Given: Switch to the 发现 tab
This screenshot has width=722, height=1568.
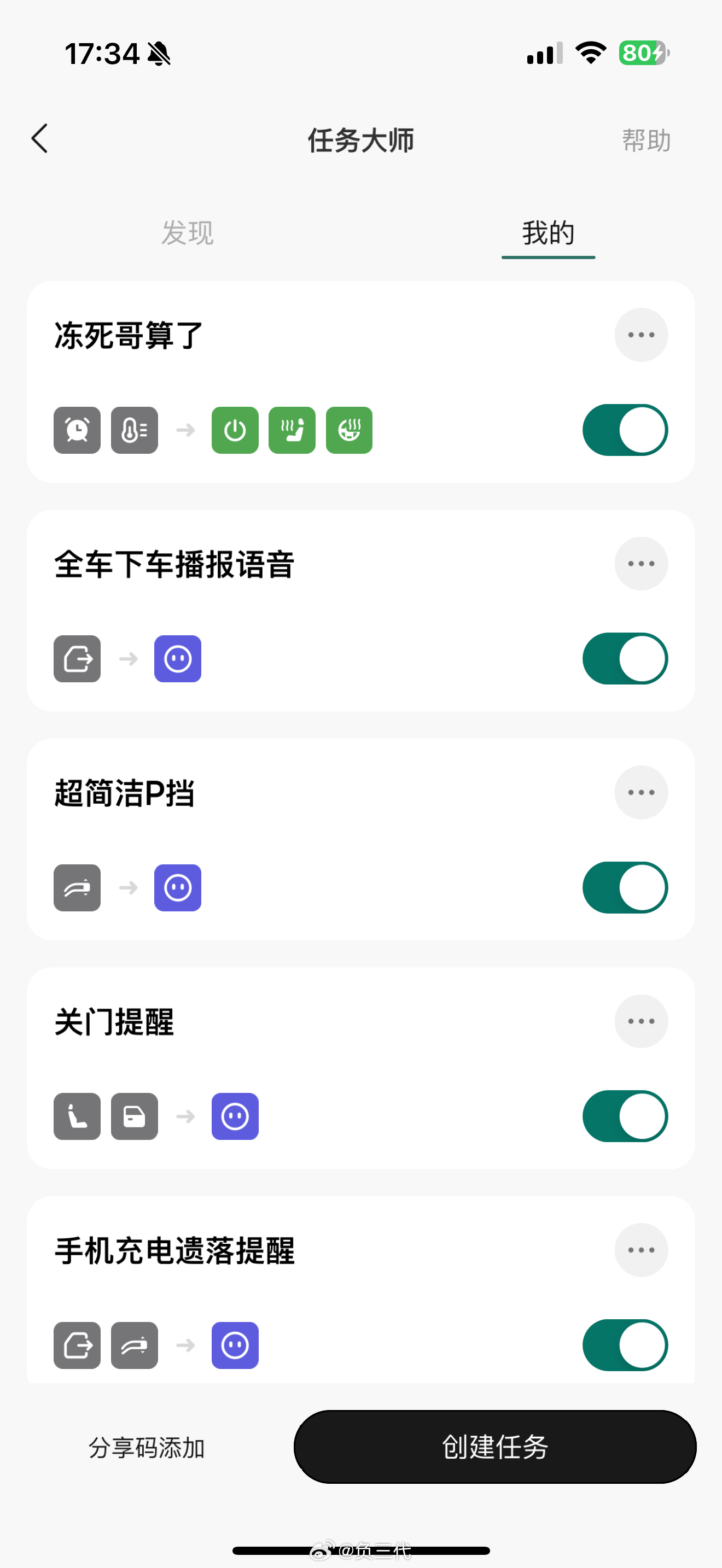Looking at the screenshot, I should tap(188, 232).
